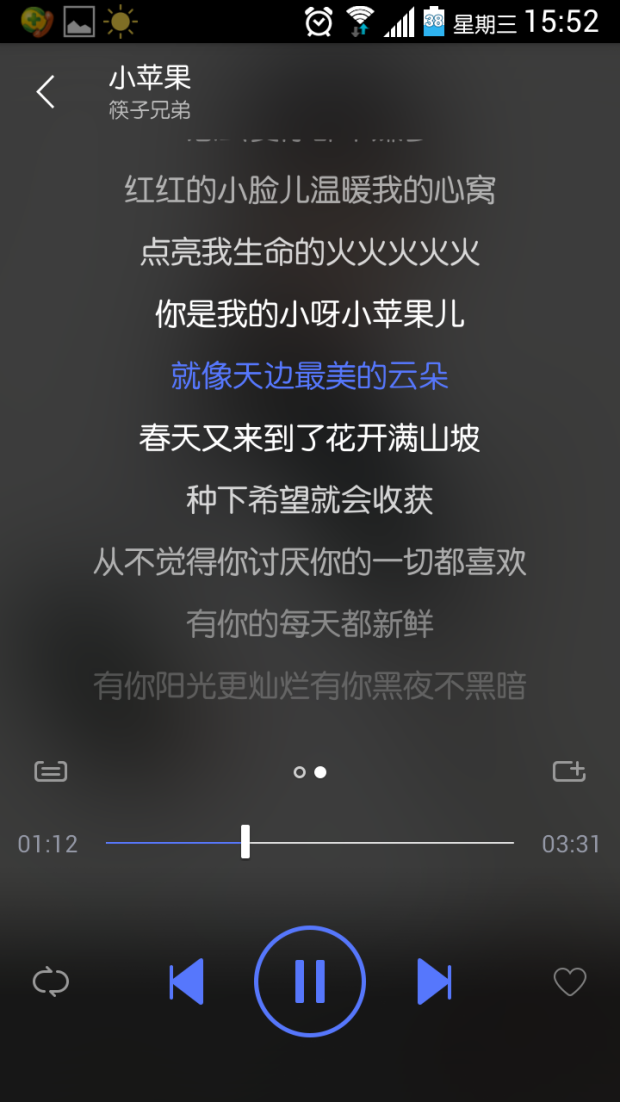Go back from the 小苹果 player
Screen dimensions: 620x1102
45,92
